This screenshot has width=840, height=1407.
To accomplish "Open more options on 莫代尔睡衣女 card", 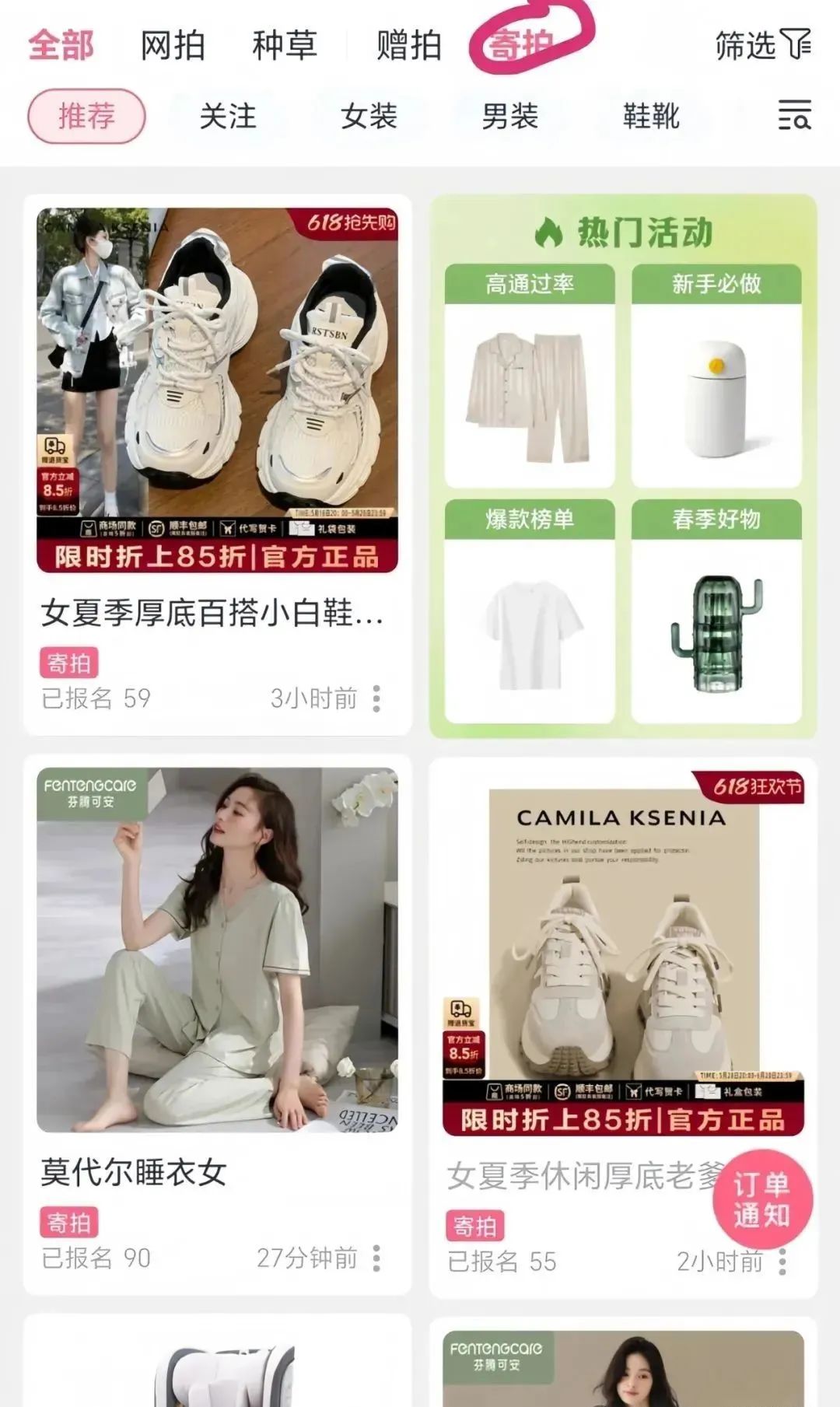I will [376, 1258].
